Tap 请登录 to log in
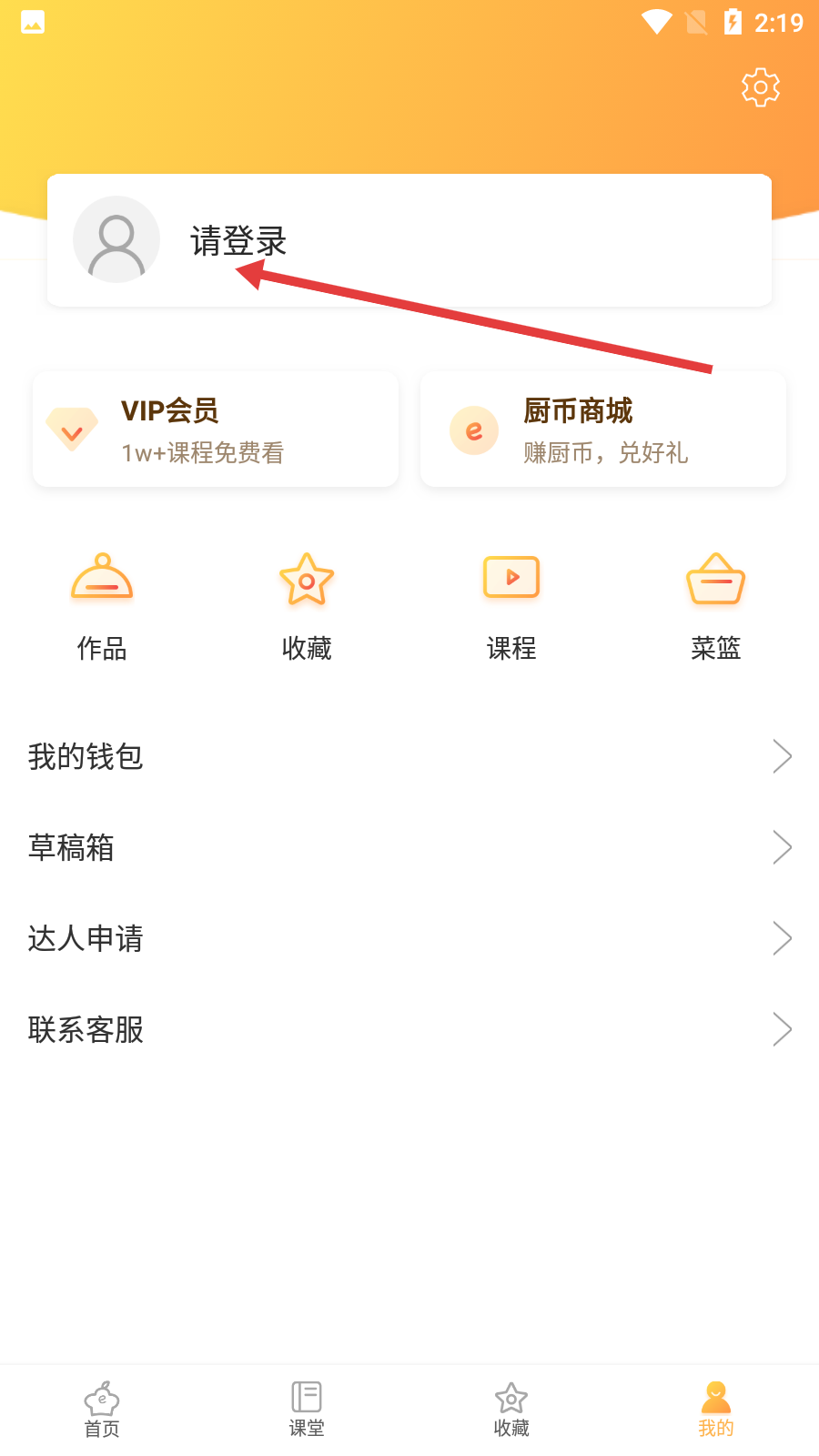The width and height of the screenshot is (819, 1456). coord(238,241)
